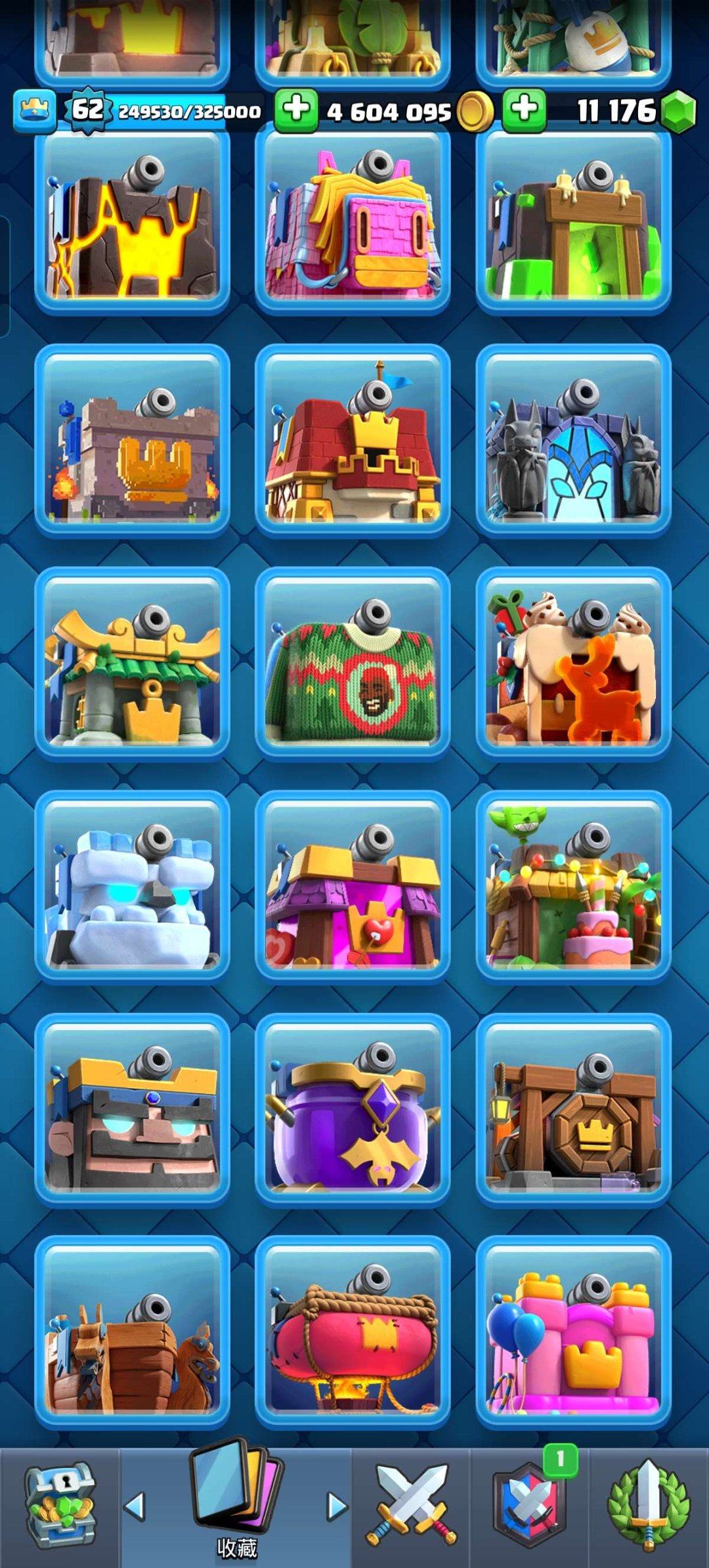709x1568 pixels.
Task: Pick the pink bouncy castle tower skin
Action: [x=573, y=1333]
